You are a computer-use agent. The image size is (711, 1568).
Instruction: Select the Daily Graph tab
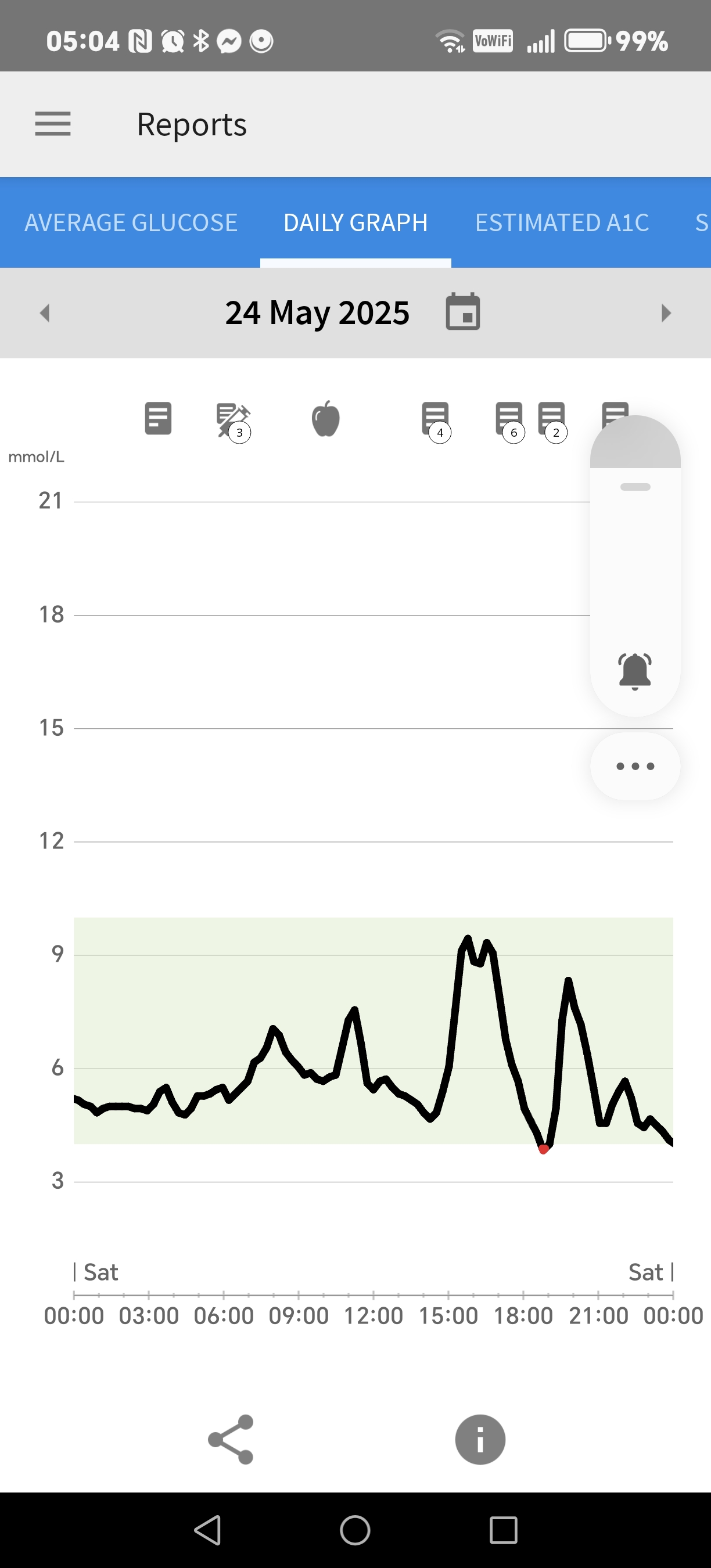tap(355, 223)
